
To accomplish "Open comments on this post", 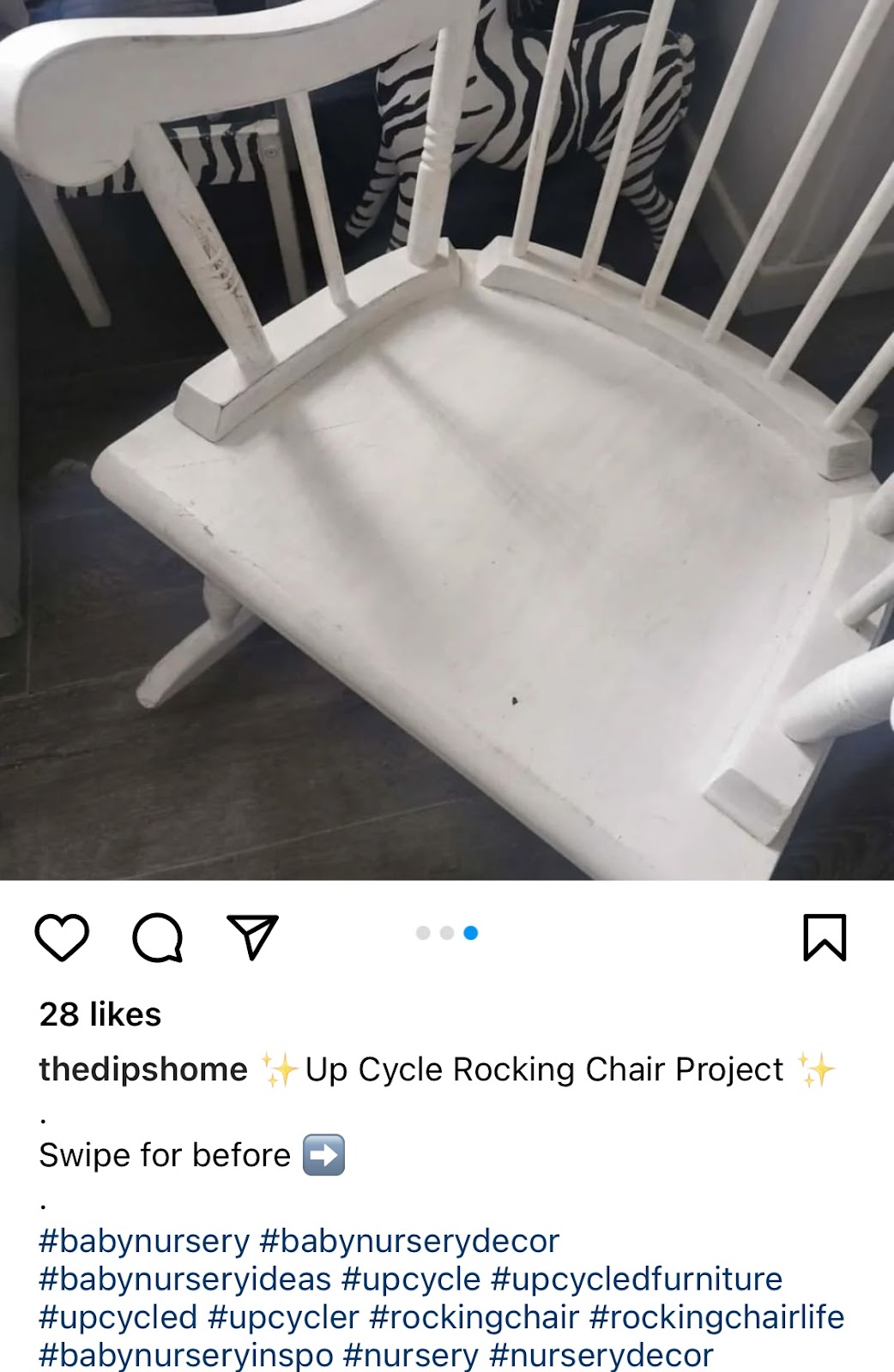I will tap(158, 937).
